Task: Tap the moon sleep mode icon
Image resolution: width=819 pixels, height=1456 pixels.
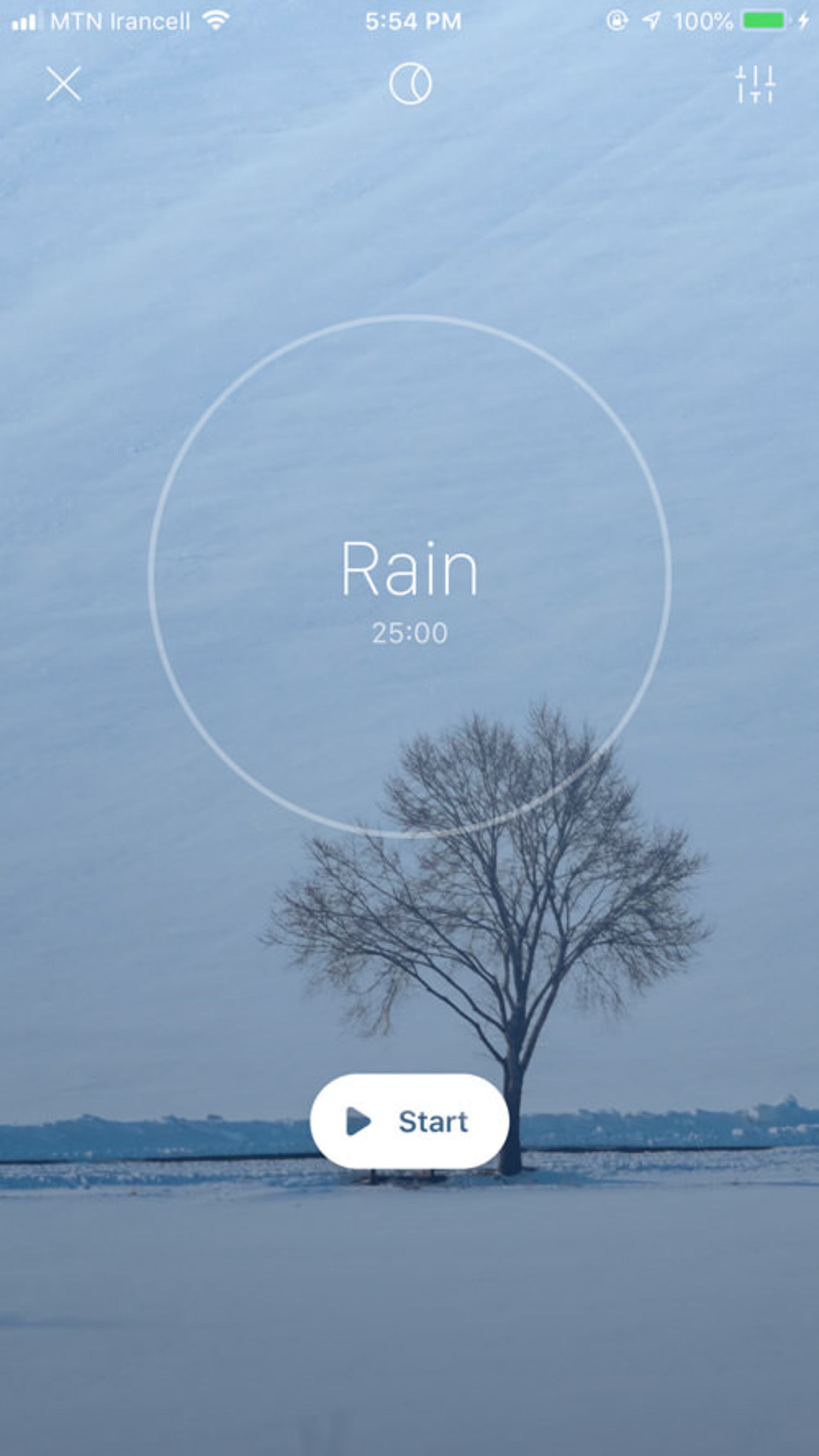Action: pyautogui.click(x=410, y=84)
